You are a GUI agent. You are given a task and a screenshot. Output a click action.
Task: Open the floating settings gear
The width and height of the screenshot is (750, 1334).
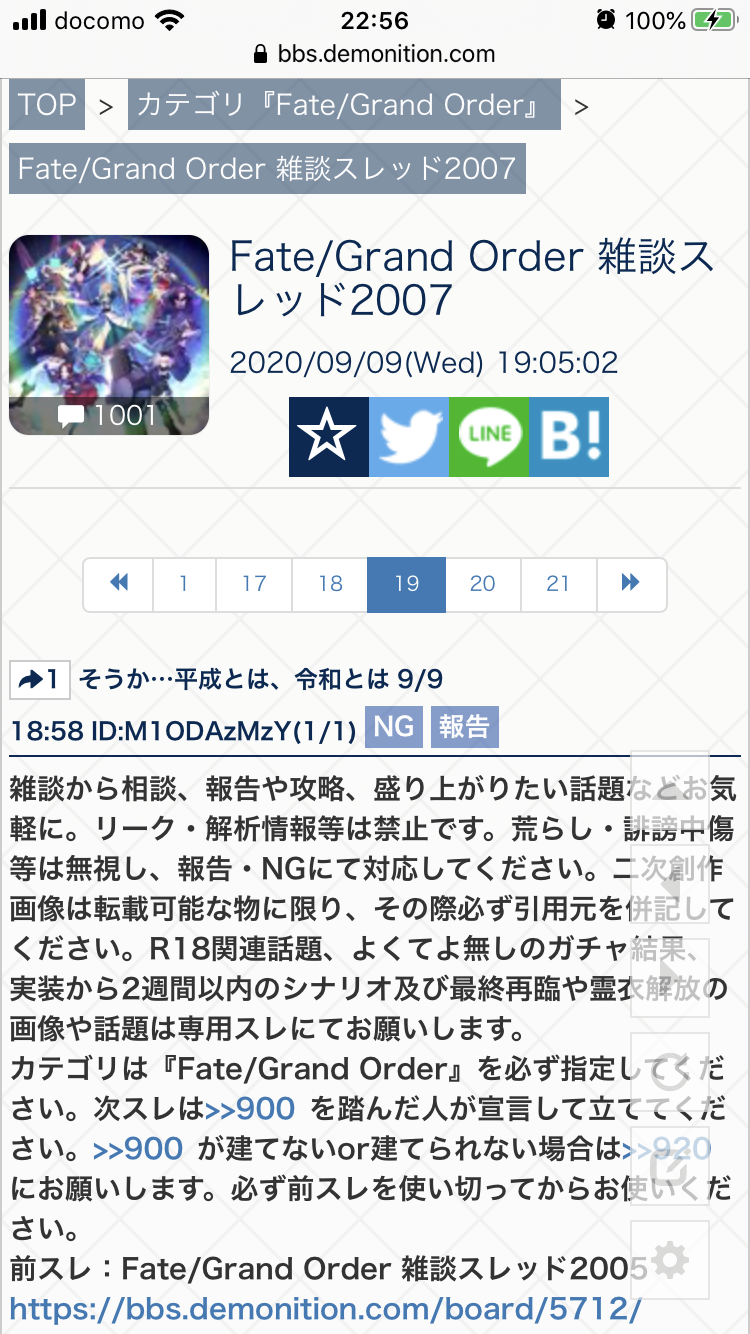pos(669,1260)
